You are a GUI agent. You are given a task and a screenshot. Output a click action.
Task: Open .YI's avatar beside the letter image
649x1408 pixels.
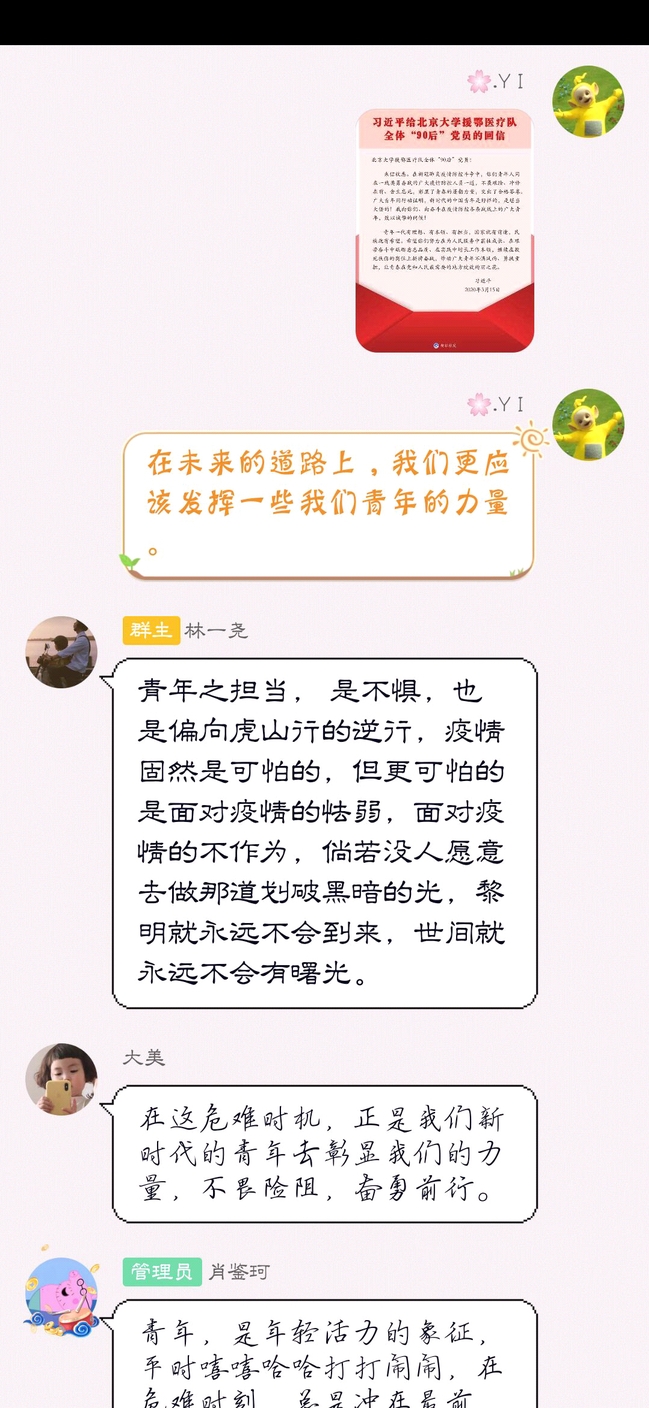pos(588,102)
